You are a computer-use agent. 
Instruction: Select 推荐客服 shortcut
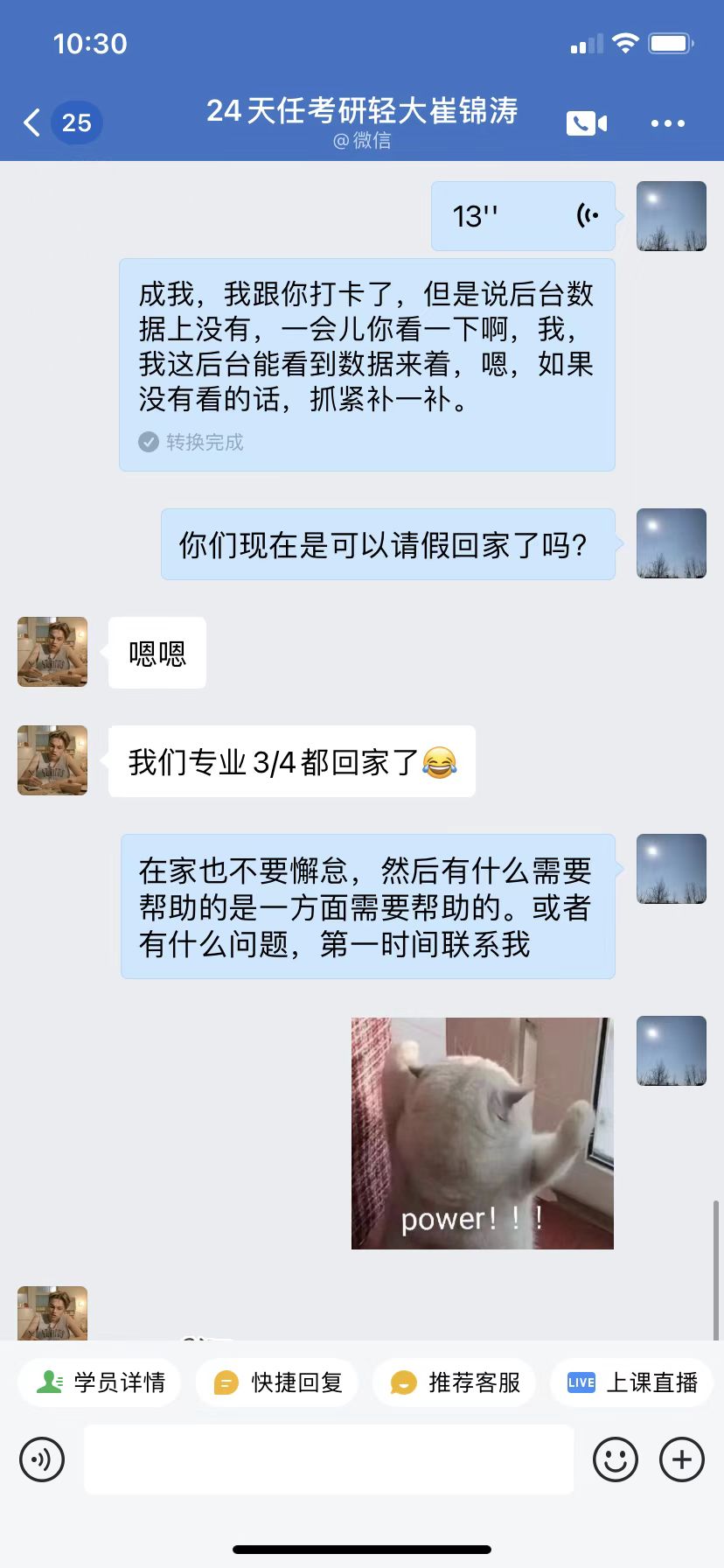point(455,1382)
